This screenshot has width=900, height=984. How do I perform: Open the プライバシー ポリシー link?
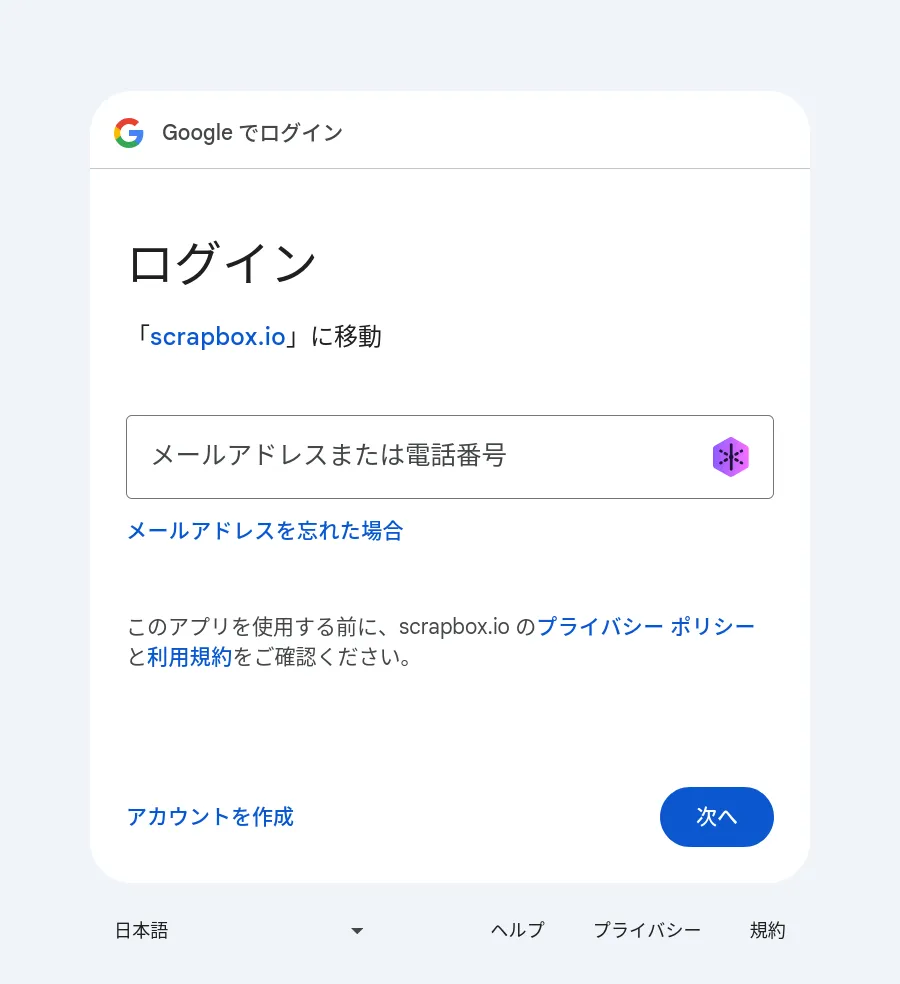646,627
